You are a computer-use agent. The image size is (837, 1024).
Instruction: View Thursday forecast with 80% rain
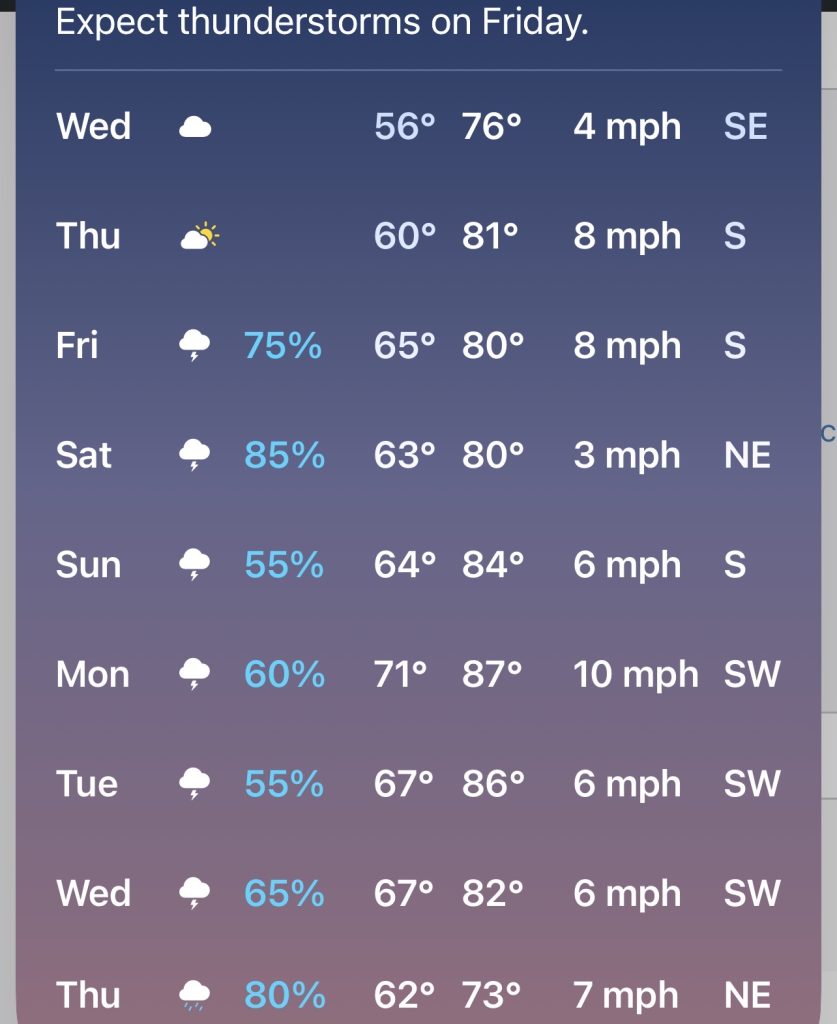point(418,996)
